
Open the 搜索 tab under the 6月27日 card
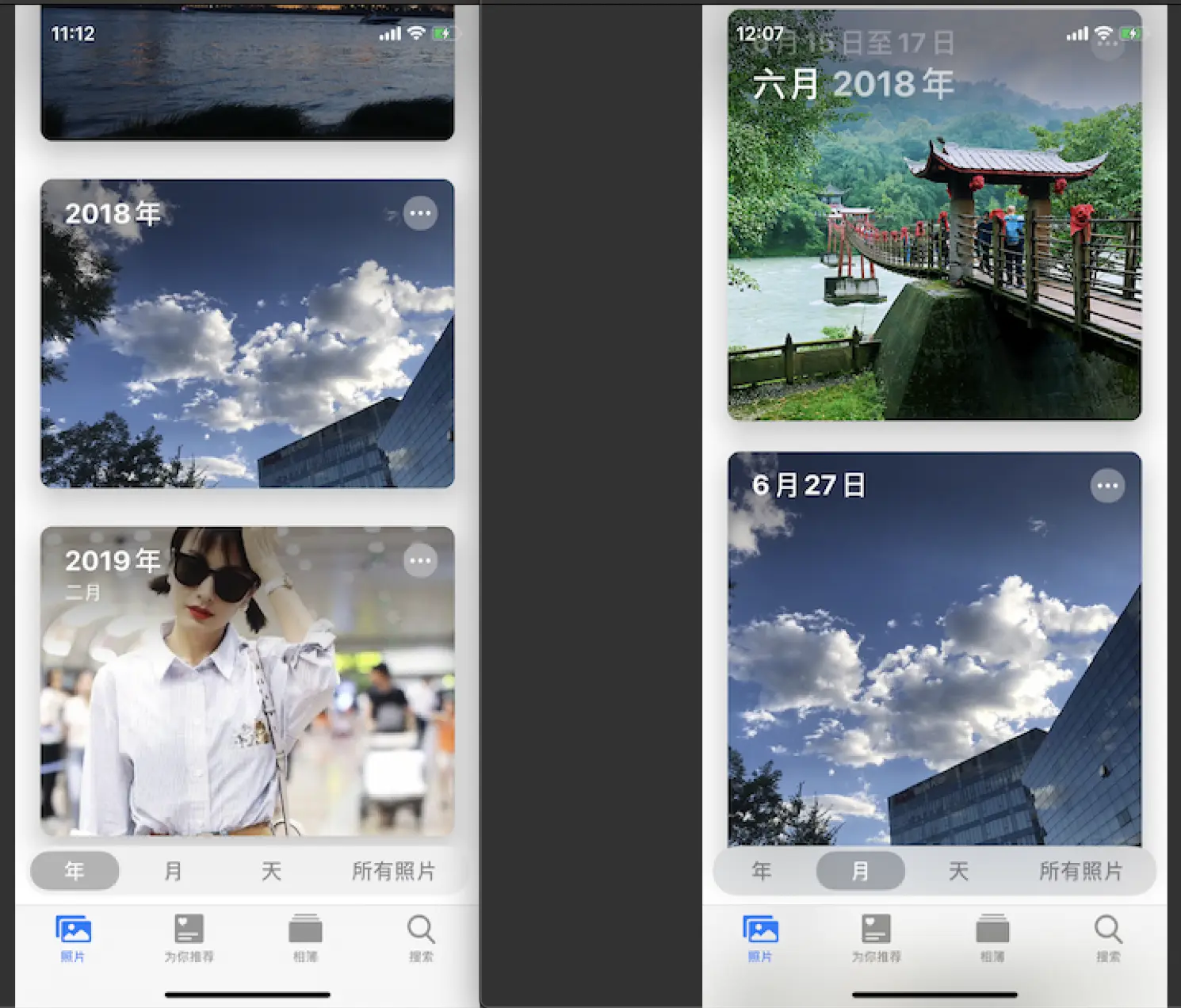coord(1108,937)
